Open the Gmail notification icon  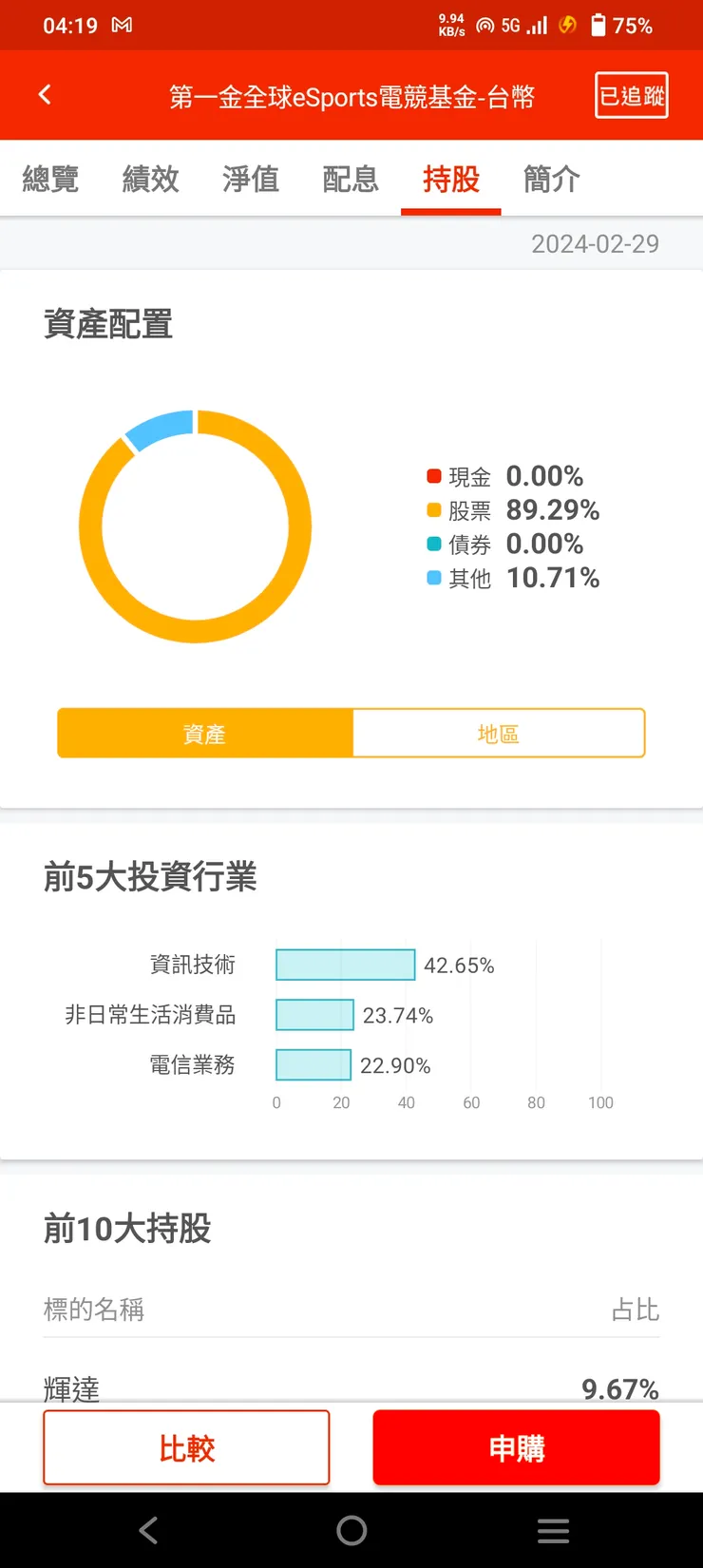[121, 24]
